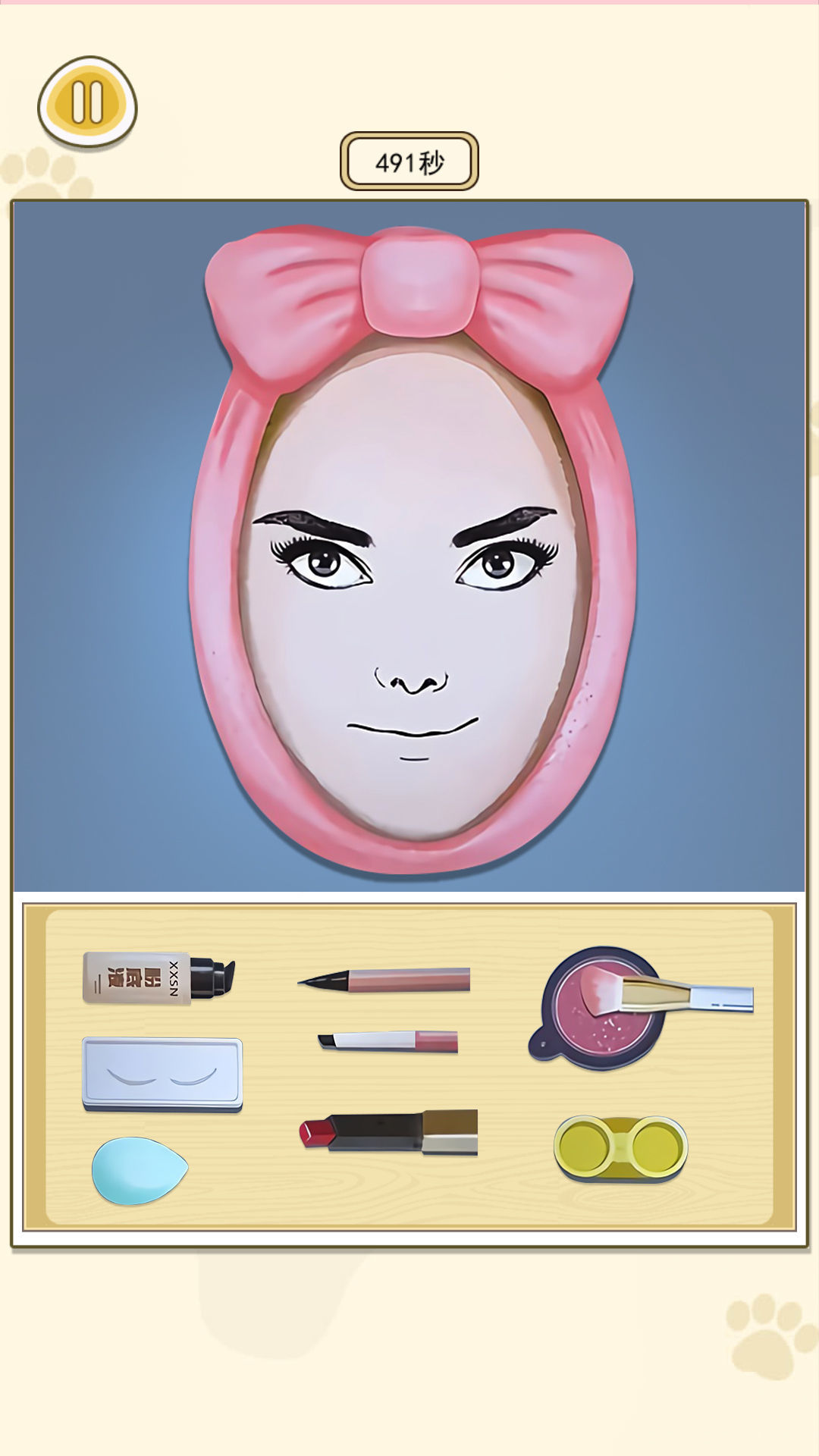Screen dimensions: 819x1456
Task: Select the foundation tube
Action: click(x=158, y=978)
